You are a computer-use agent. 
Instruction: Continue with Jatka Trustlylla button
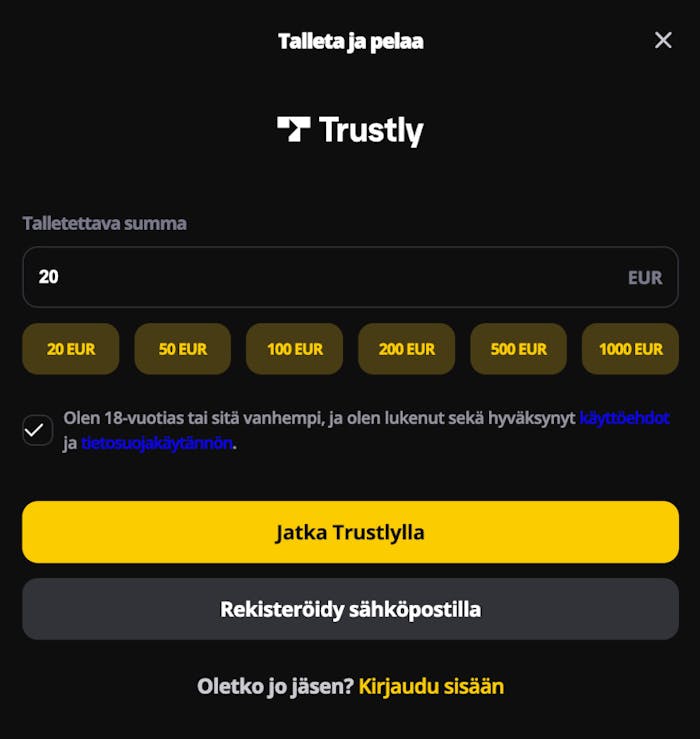point(350,532)
